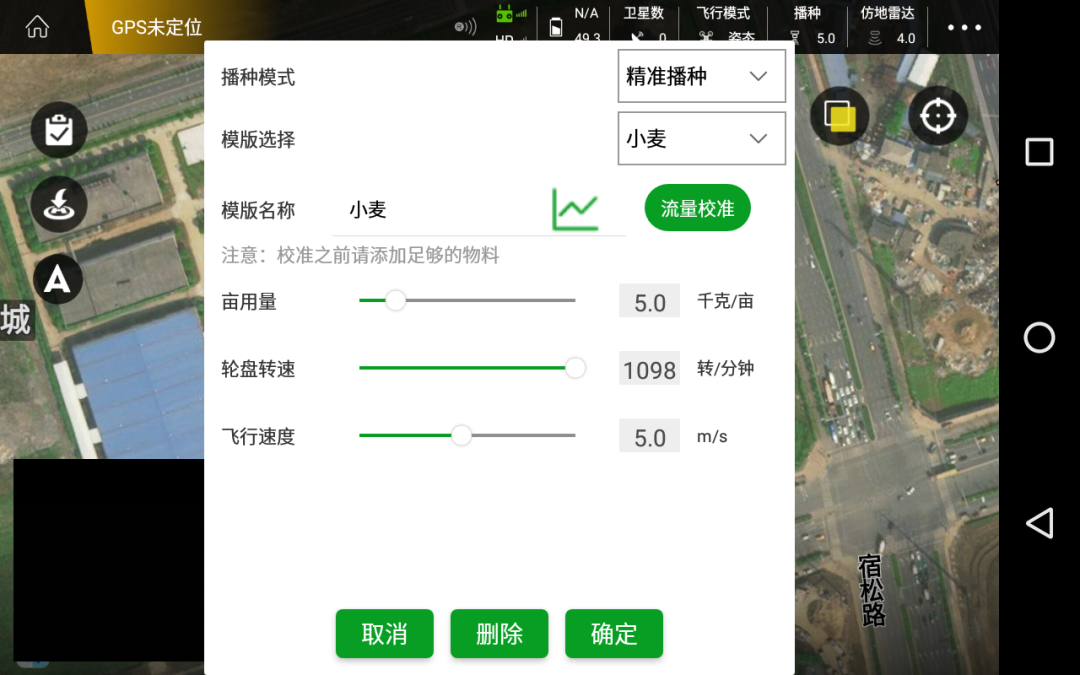Edit the 模版名称 text field
Image resolution: width=1080 pixels, height=675 pixels.
pyautogui.click(x=440, y=210)
